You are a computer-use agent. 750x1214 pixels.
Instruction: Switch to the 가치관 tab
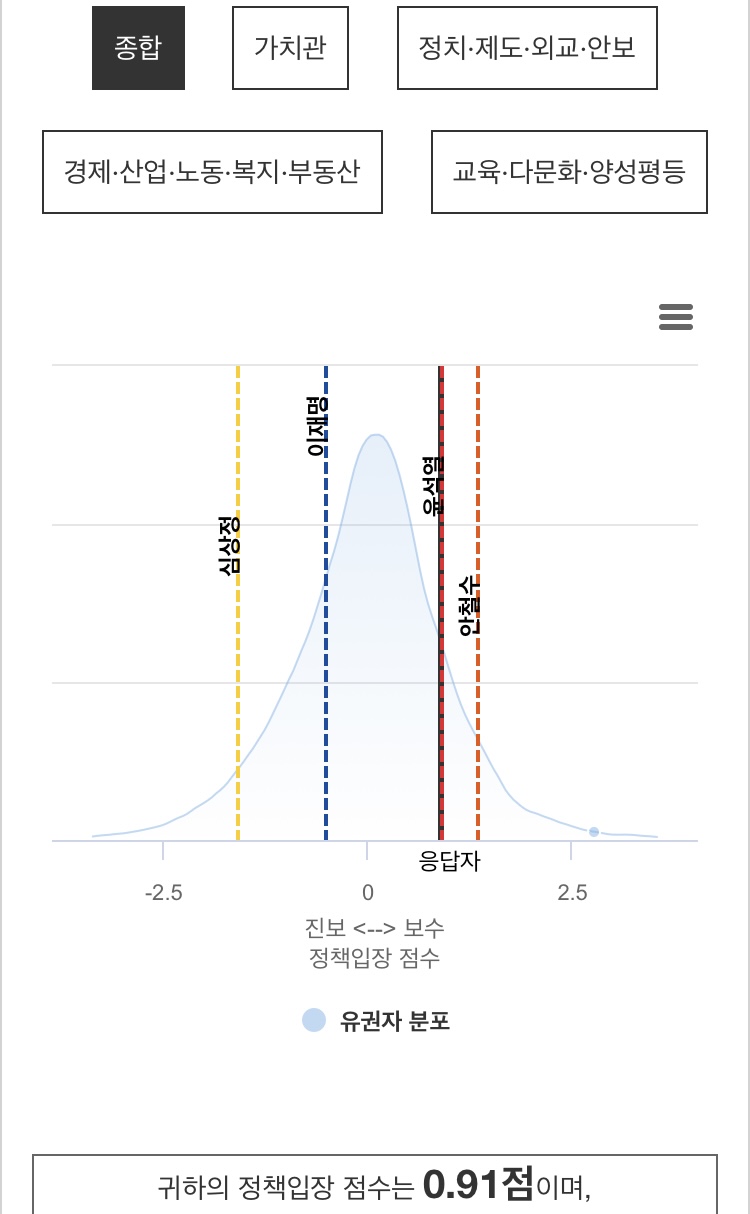pyautogui.click(x=290, y=48)
